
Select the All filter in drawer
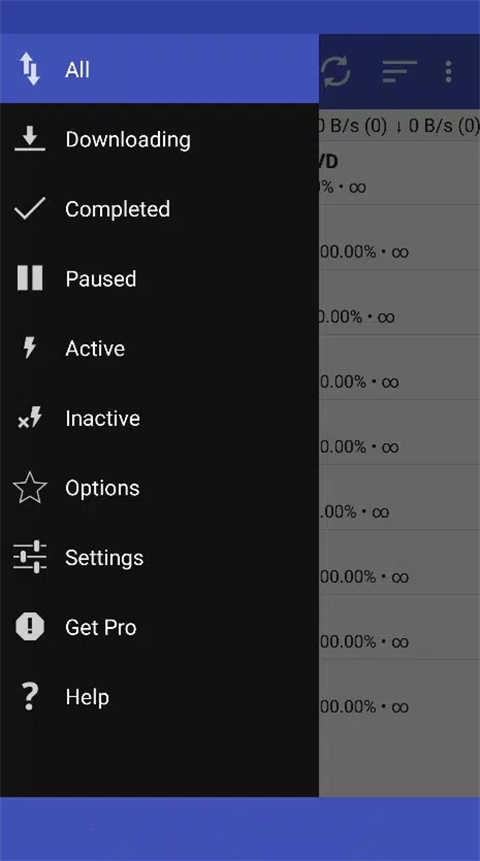click(159, 69)
